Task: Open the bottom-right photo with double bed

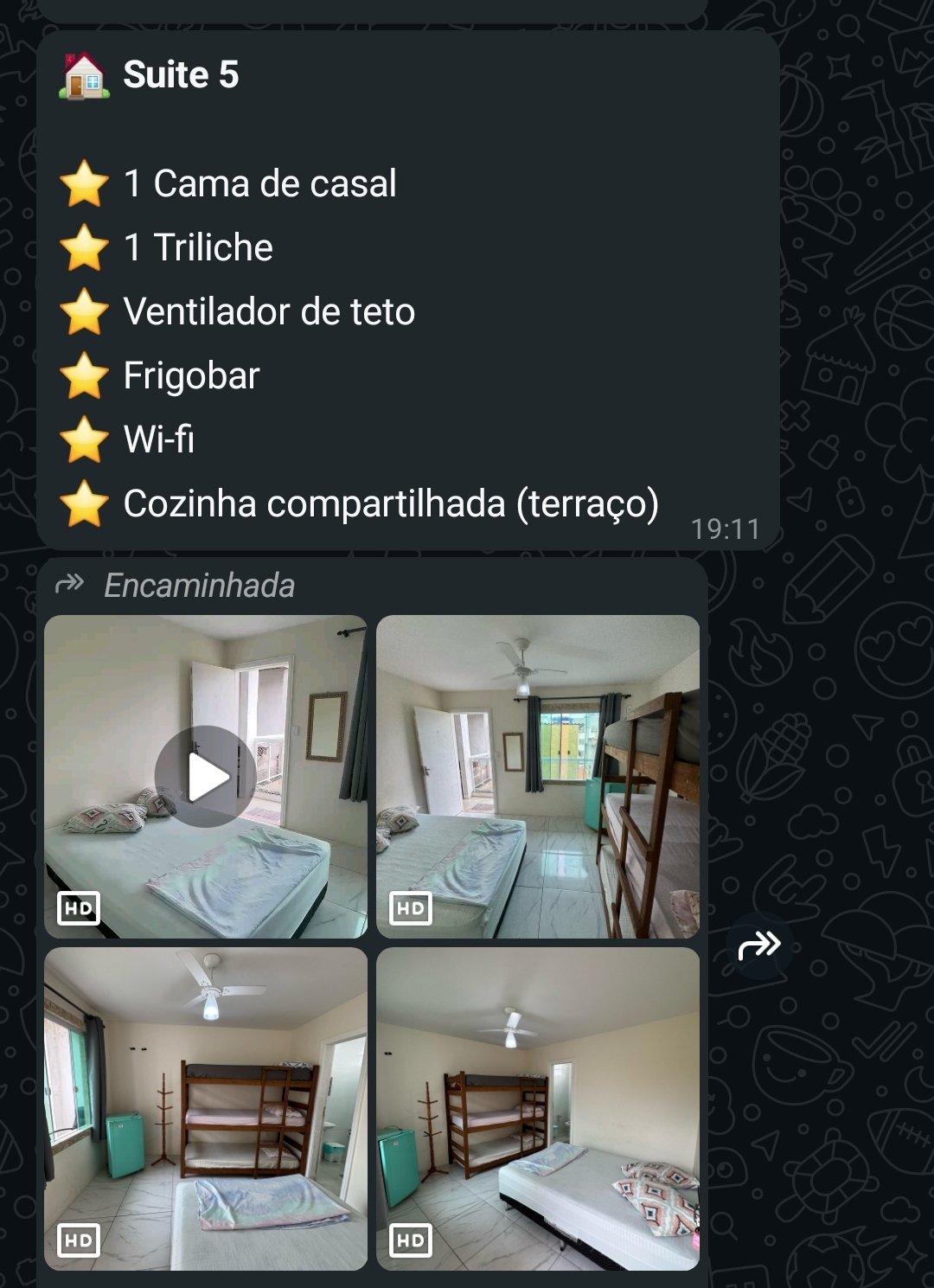Action: pyautogui.click(x=536, y=1107)
